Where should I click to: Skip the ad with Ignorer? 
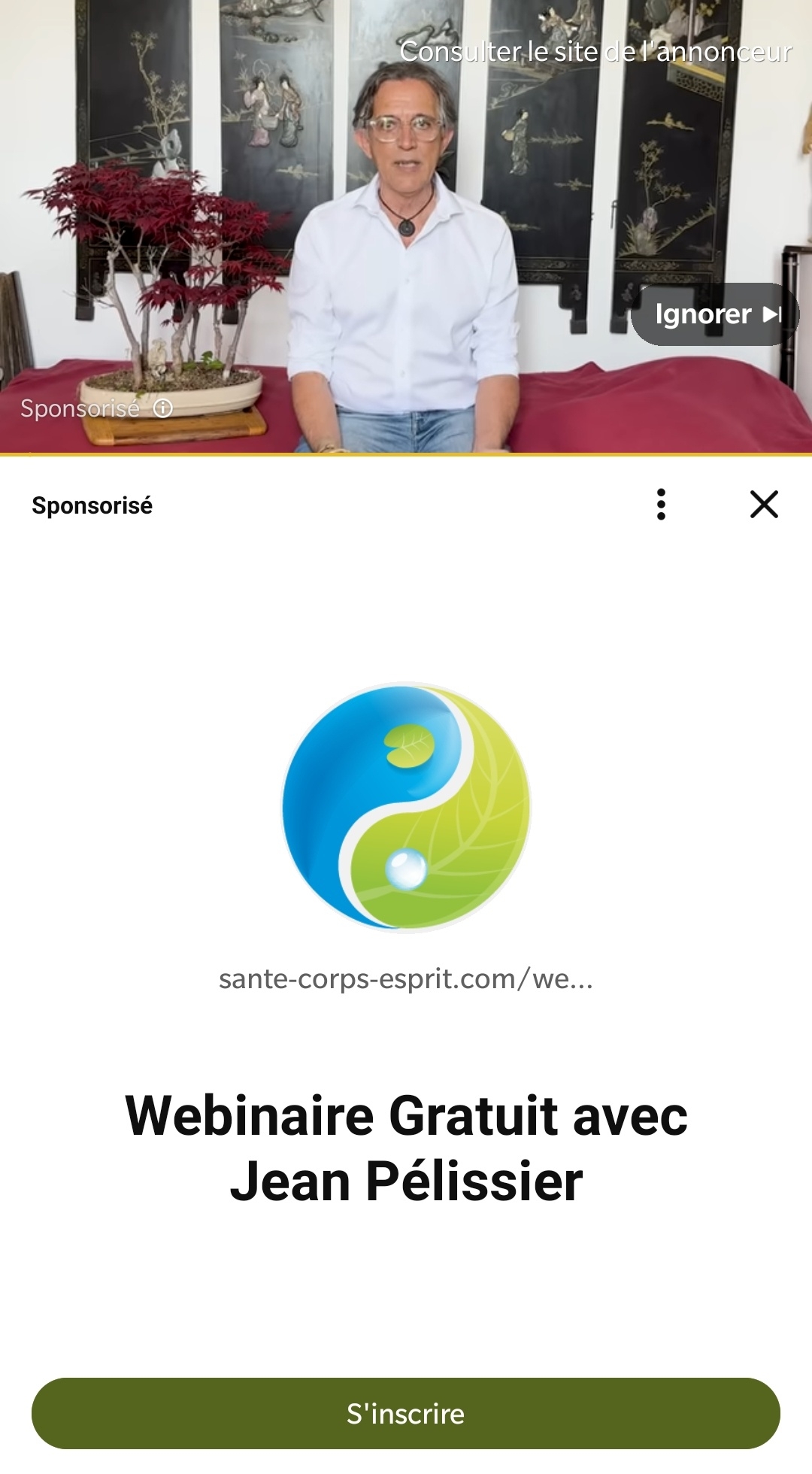715,314
